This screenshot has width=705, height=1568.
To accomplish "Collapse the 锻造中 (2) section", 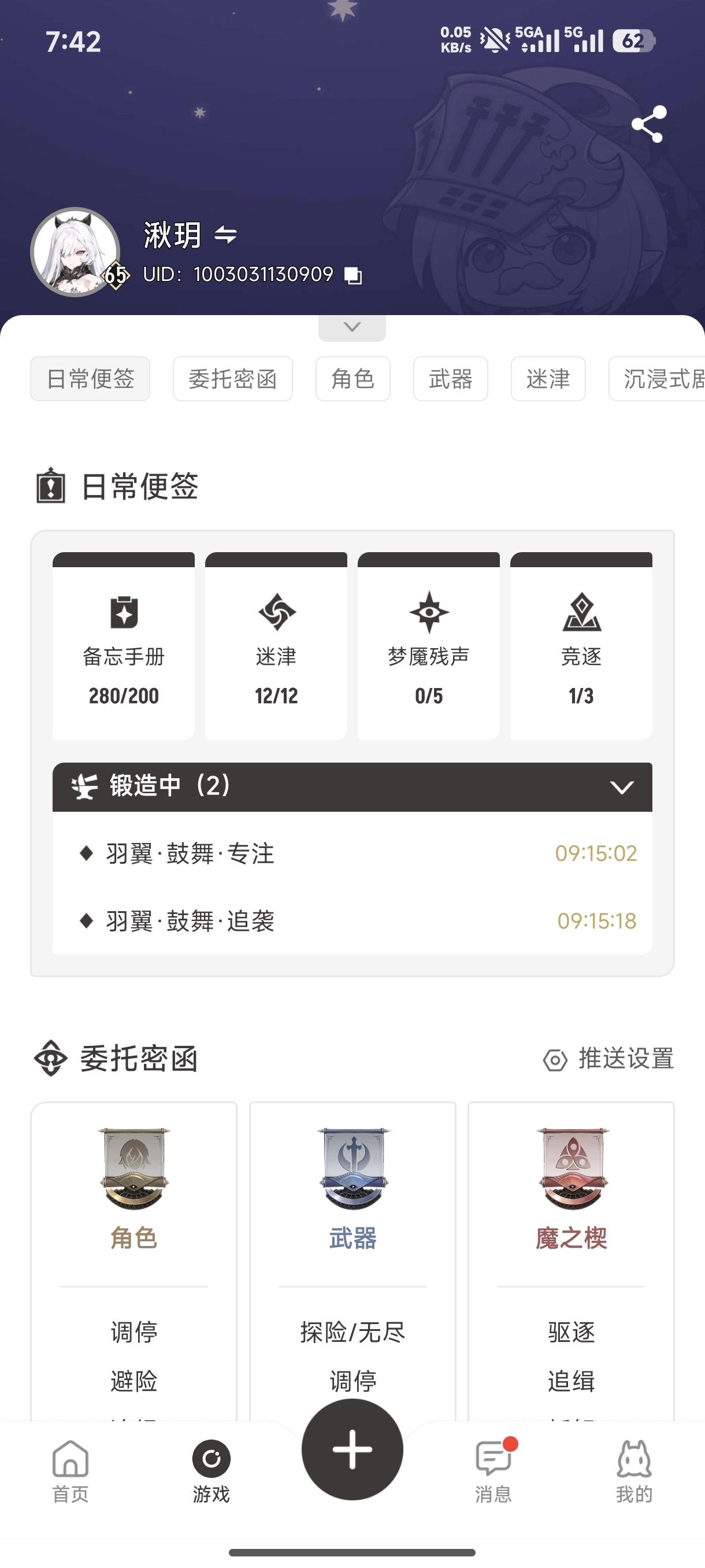I will coord(621,787).
